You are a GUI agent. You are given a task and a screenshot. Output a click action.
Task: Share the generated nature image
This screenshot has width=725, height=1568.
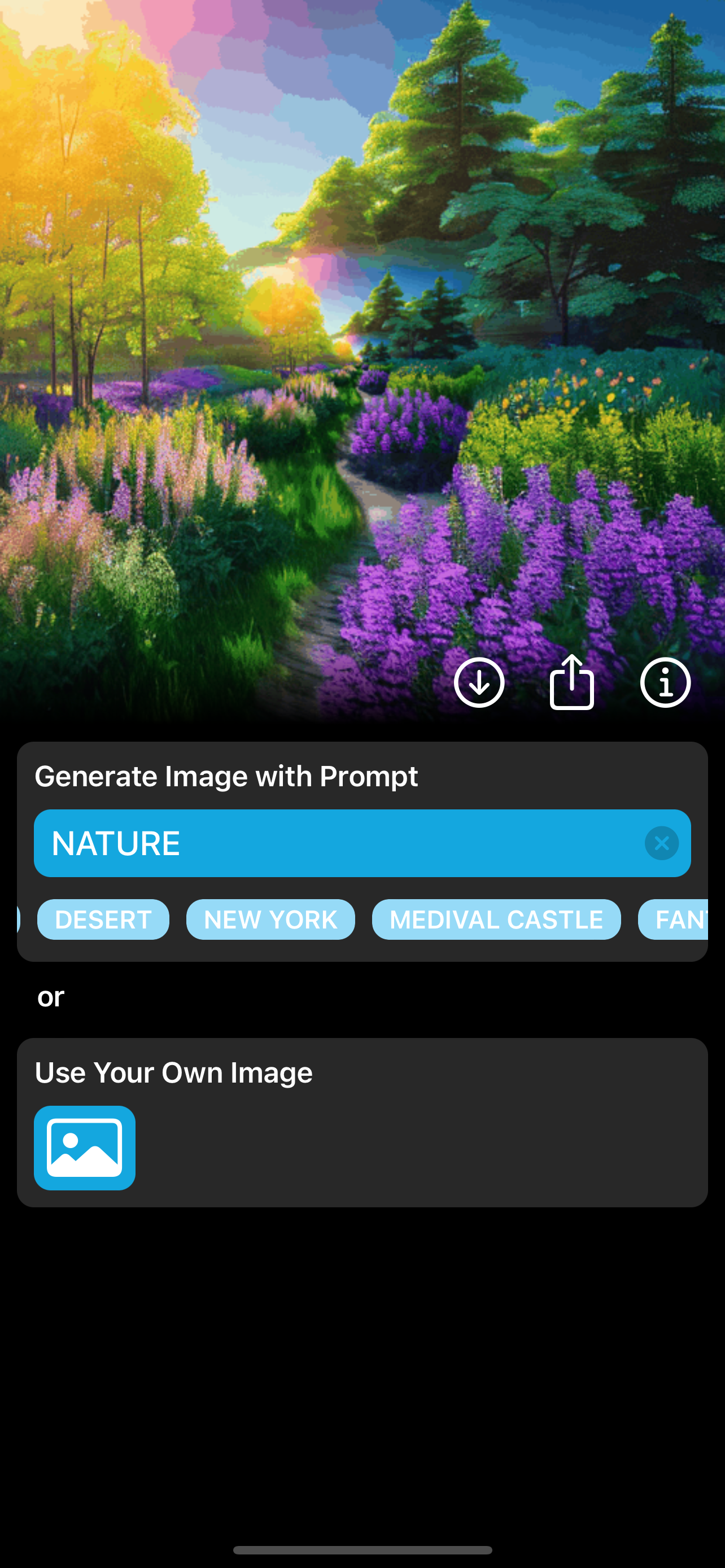click(571, 683)
